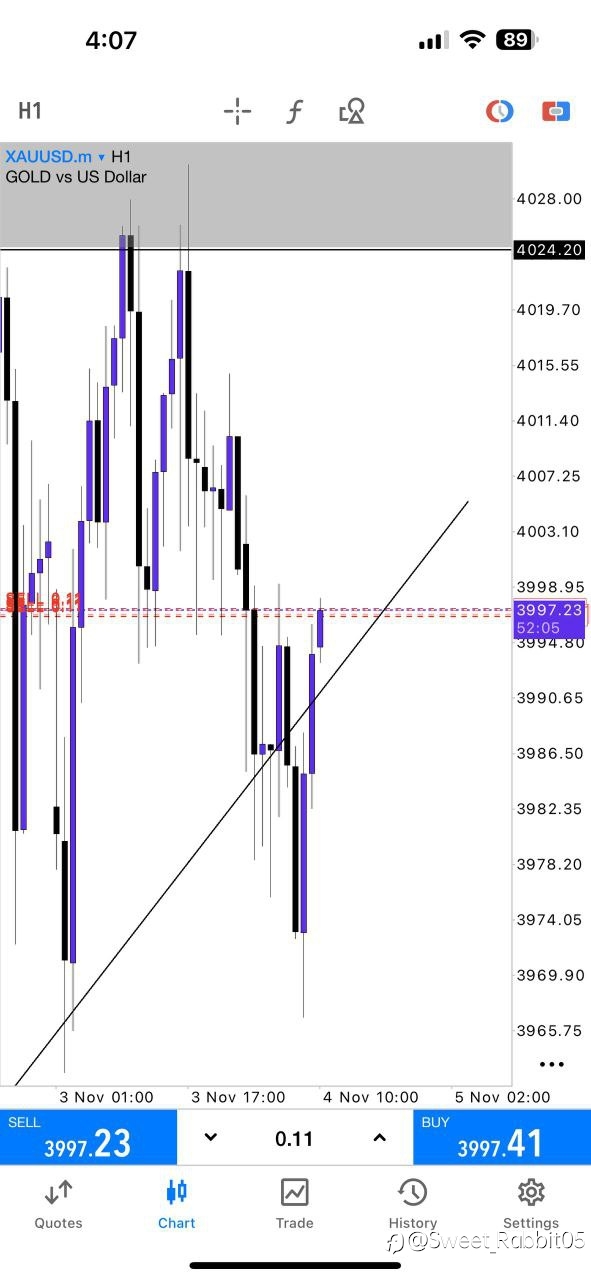Open the XAUUSD.m symbol dropdown
Screen dimensions: 591x1280
[55, 157]
